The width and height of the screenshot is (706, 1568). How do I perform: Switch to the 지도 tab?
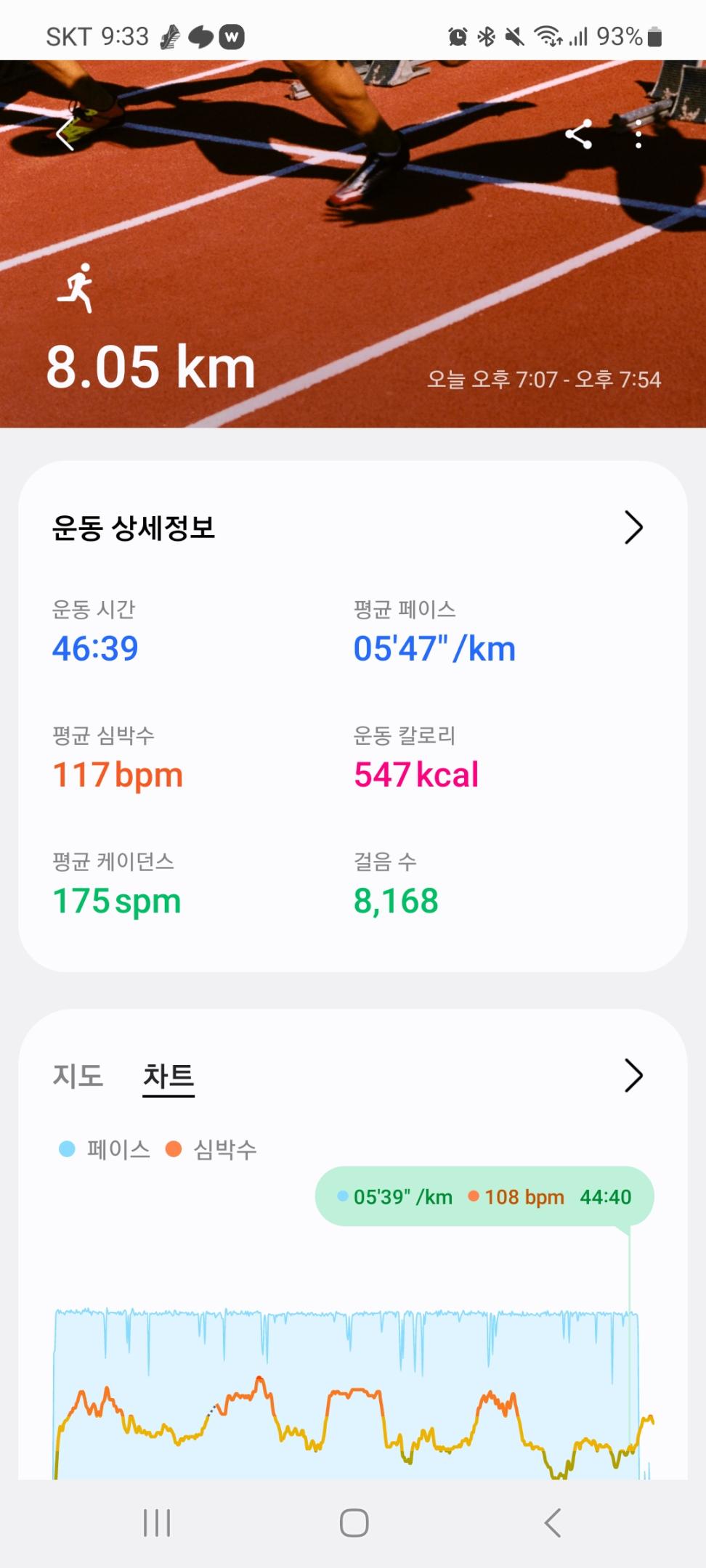[x=78, y=1076]
